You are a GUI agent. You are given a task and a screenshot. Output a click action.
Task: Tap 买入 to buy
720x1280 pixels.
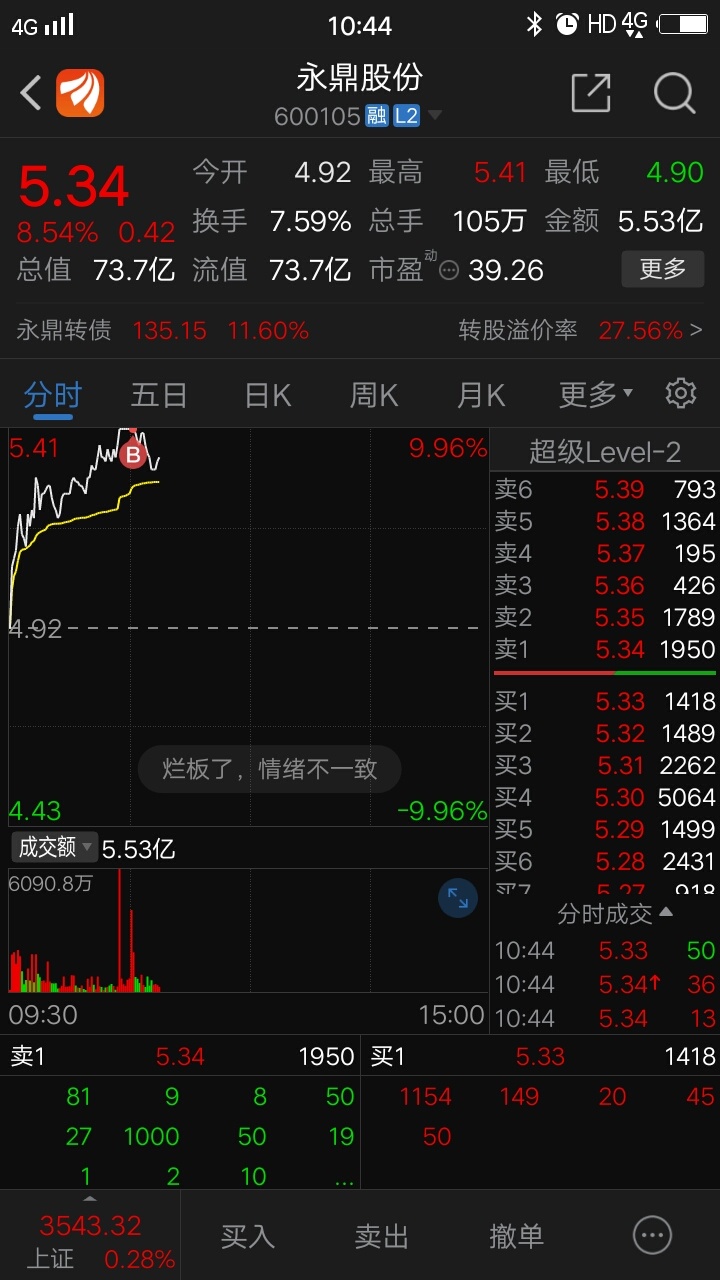tap(247, 1236)
